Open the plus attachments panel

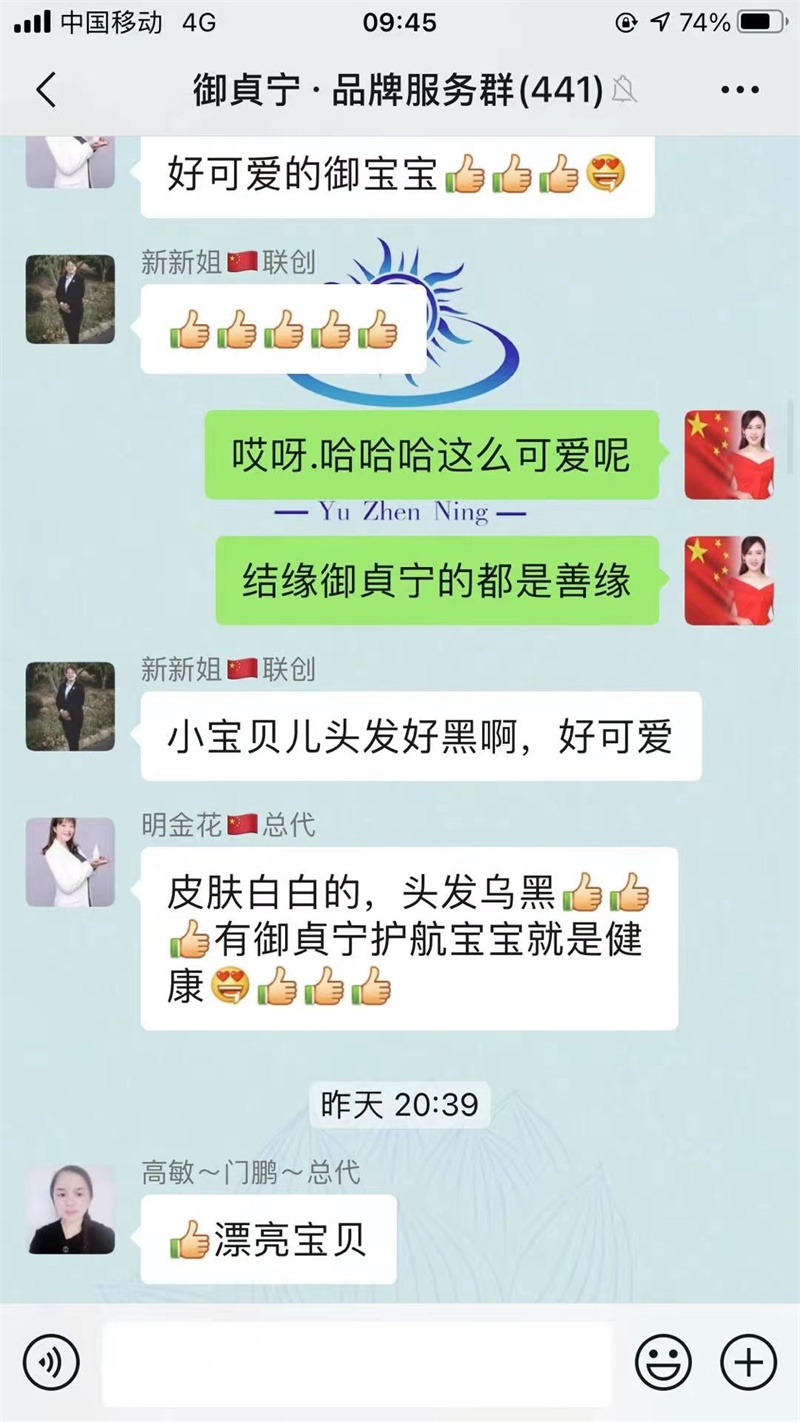pyautogui.click(x=747, y=1362)
